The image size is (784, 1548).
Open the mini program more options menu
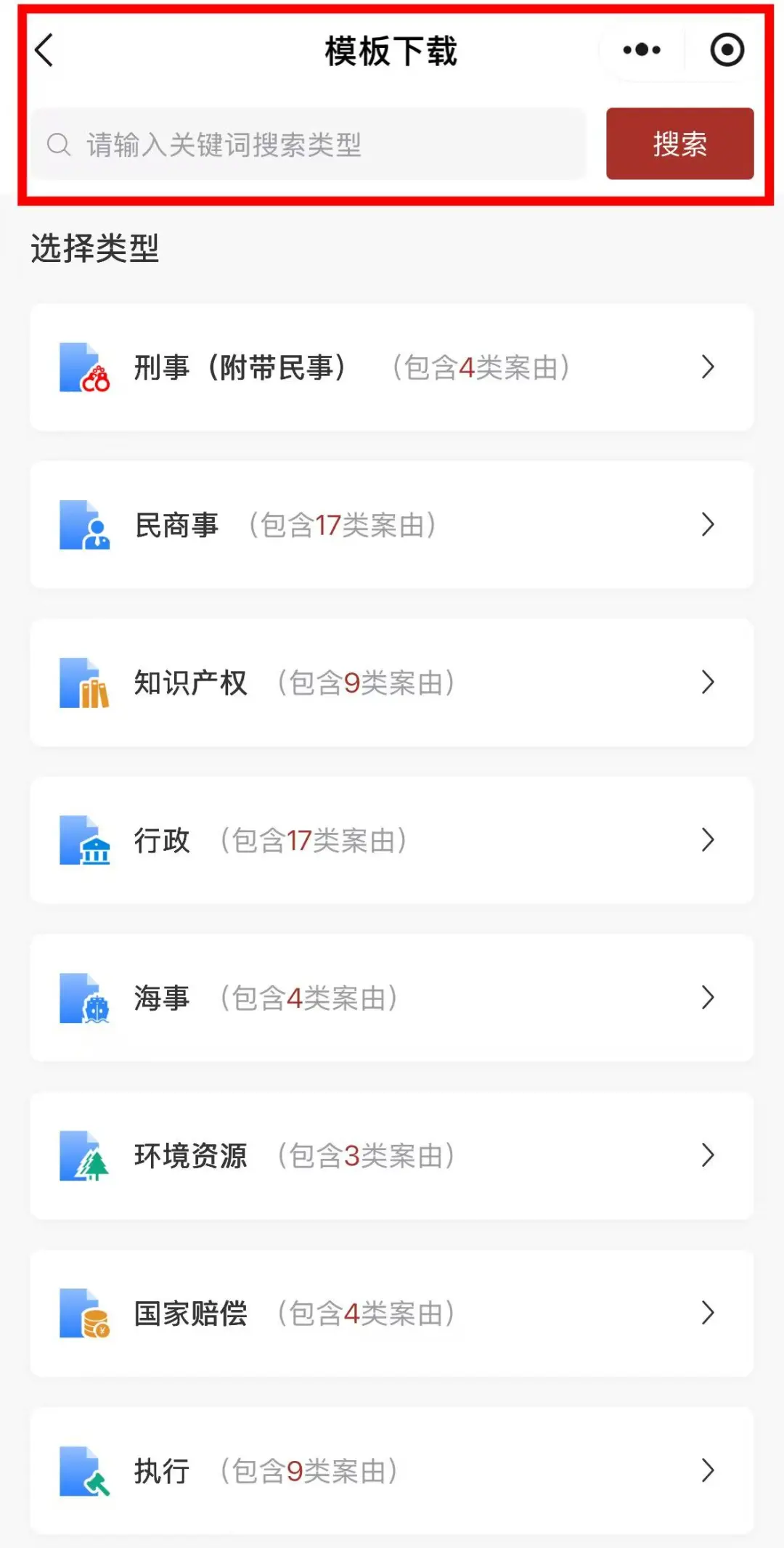click(642, 50)
